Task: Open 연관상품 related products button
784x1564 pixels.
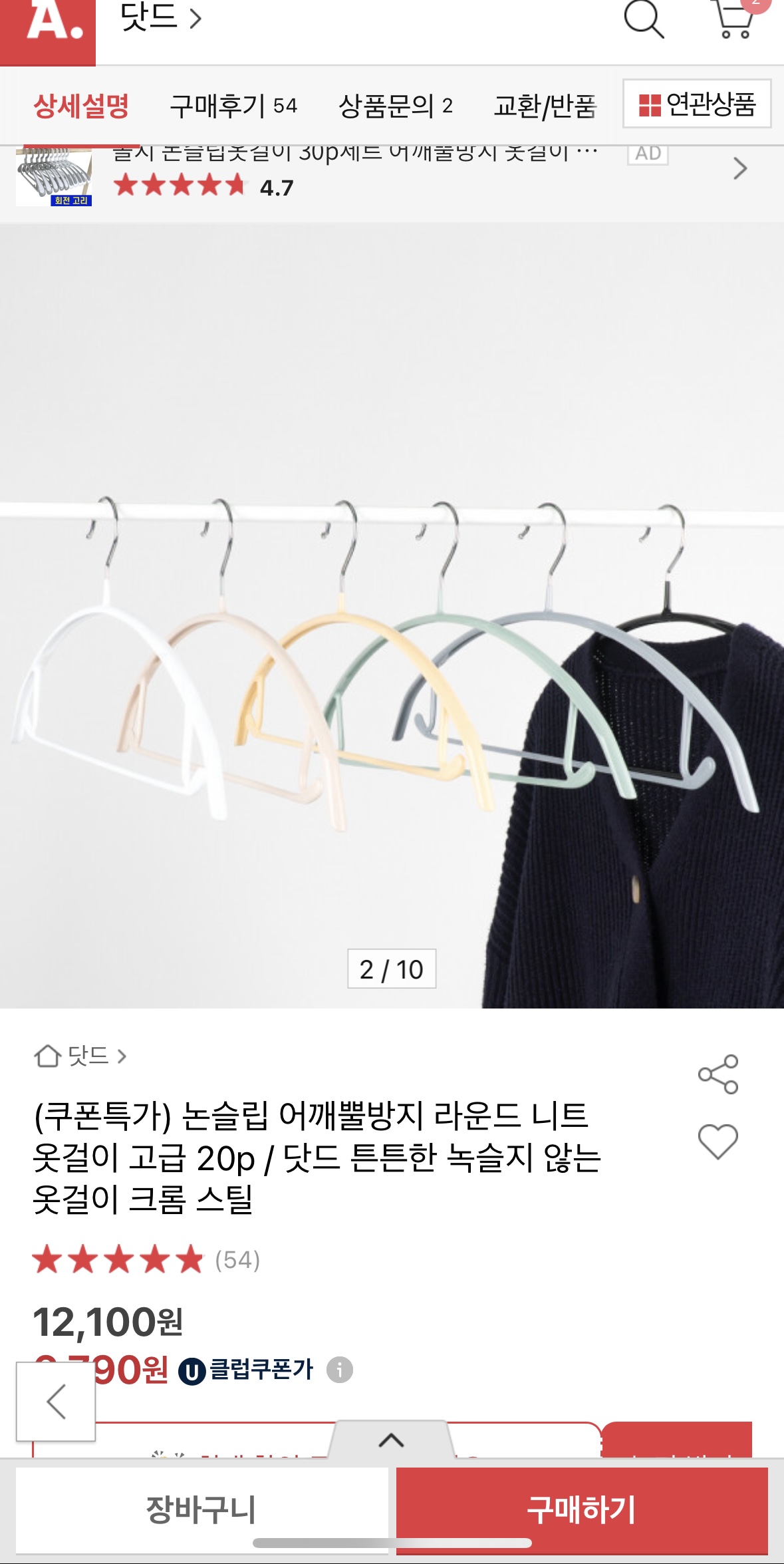Action: [x=696, y=104]
